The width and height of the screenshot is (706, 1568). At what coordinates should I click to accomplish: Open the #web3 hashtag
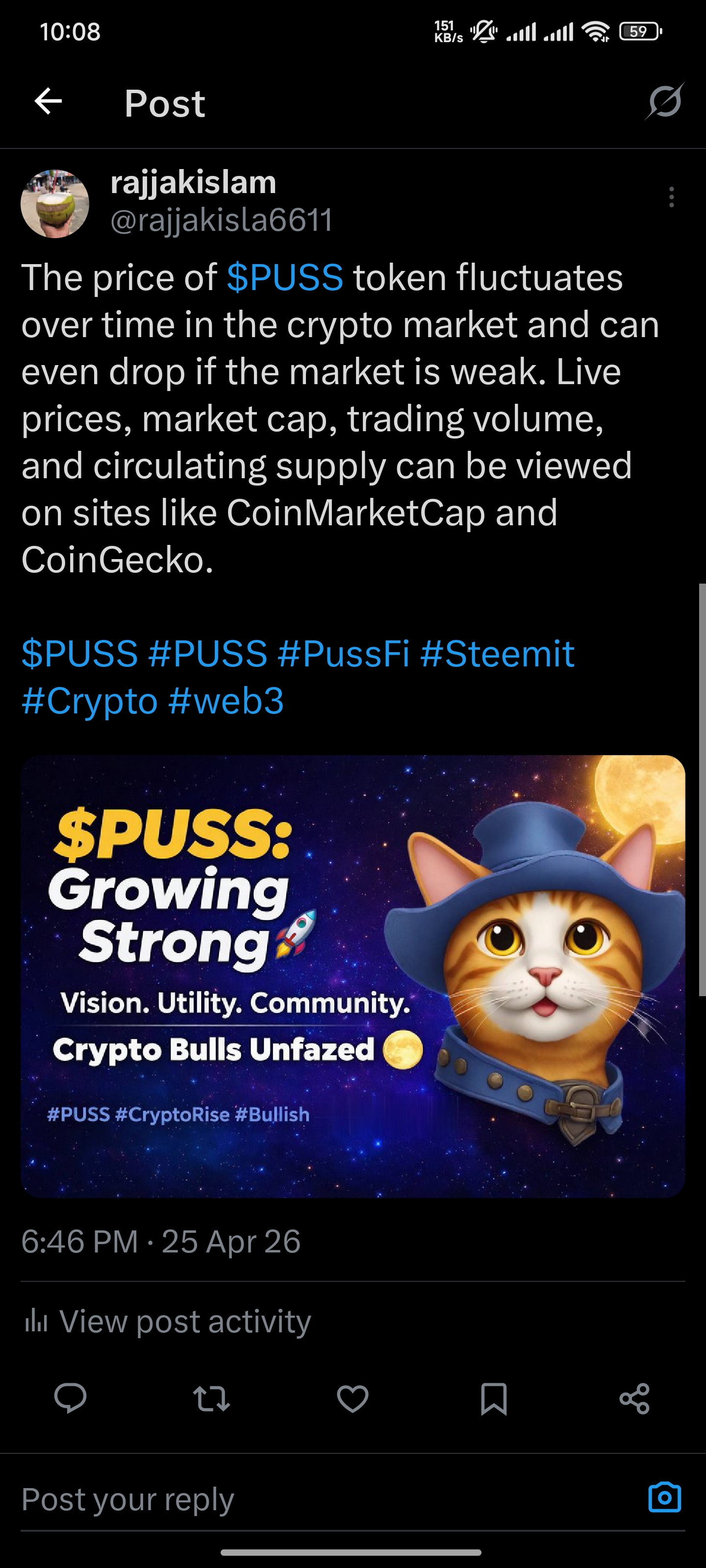click(x=226, y=701)
